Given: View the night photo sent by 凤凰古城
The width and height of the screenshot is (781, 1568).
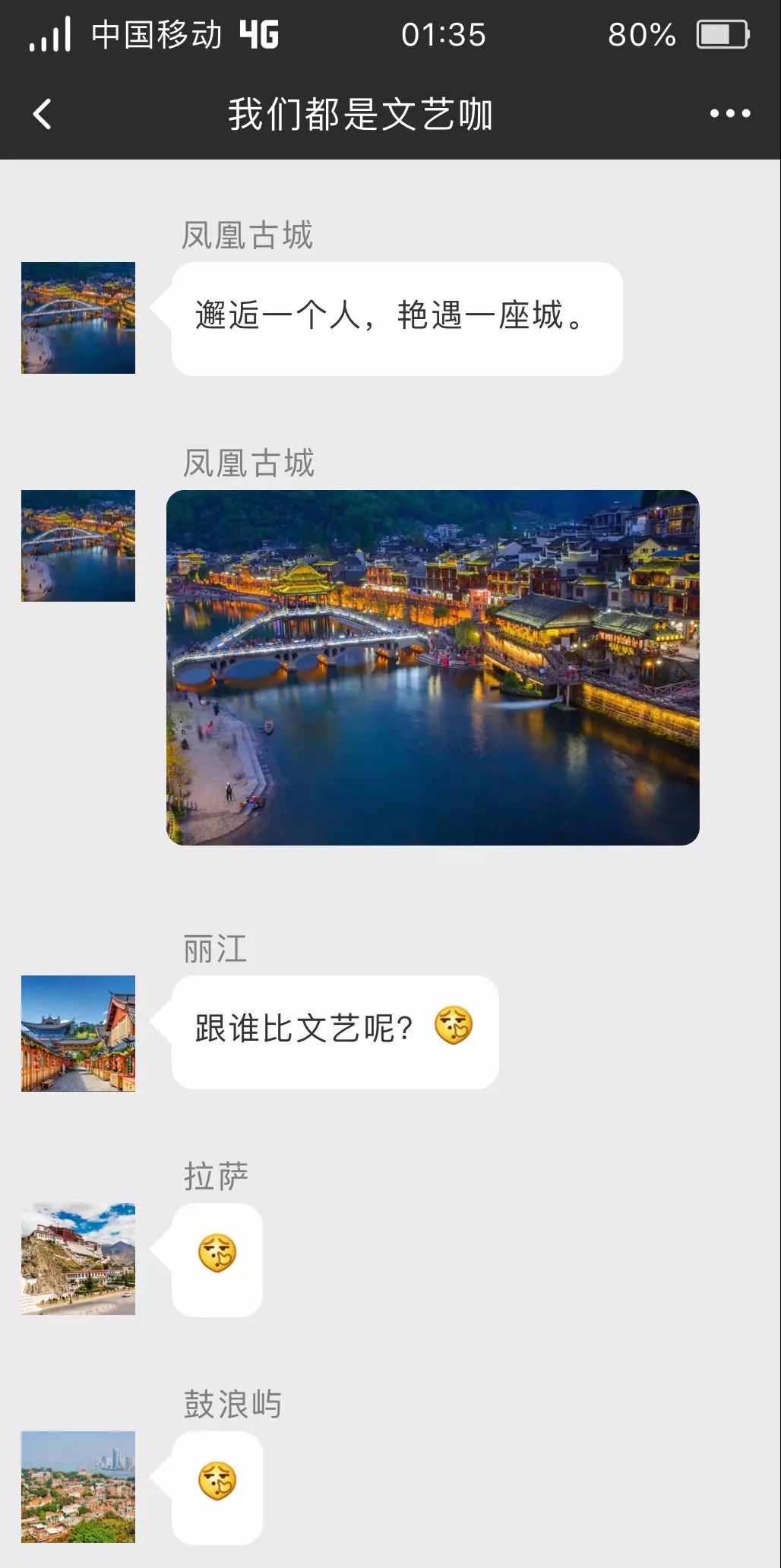Looking at the screenshot, I should tap(432, 667).
